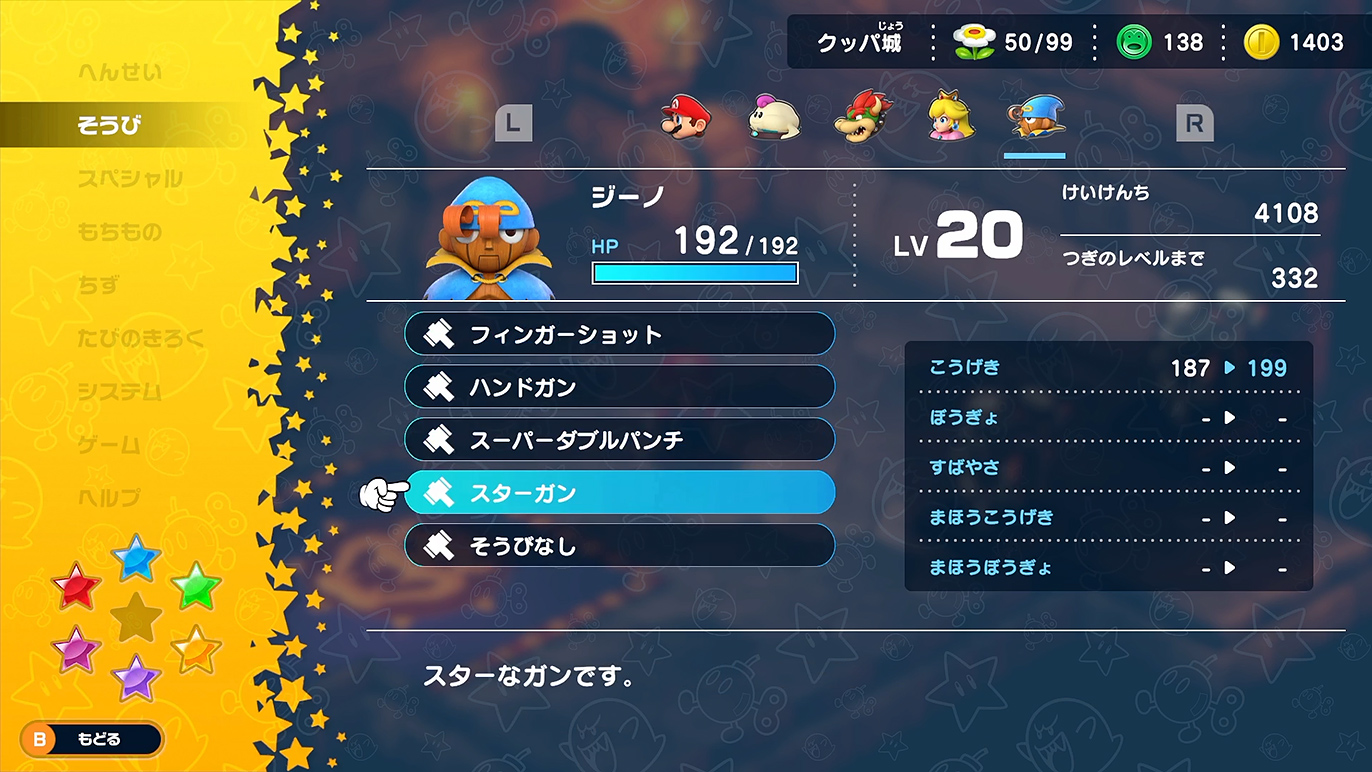Switch to Mallow's character tab

[x=773, y=118]
